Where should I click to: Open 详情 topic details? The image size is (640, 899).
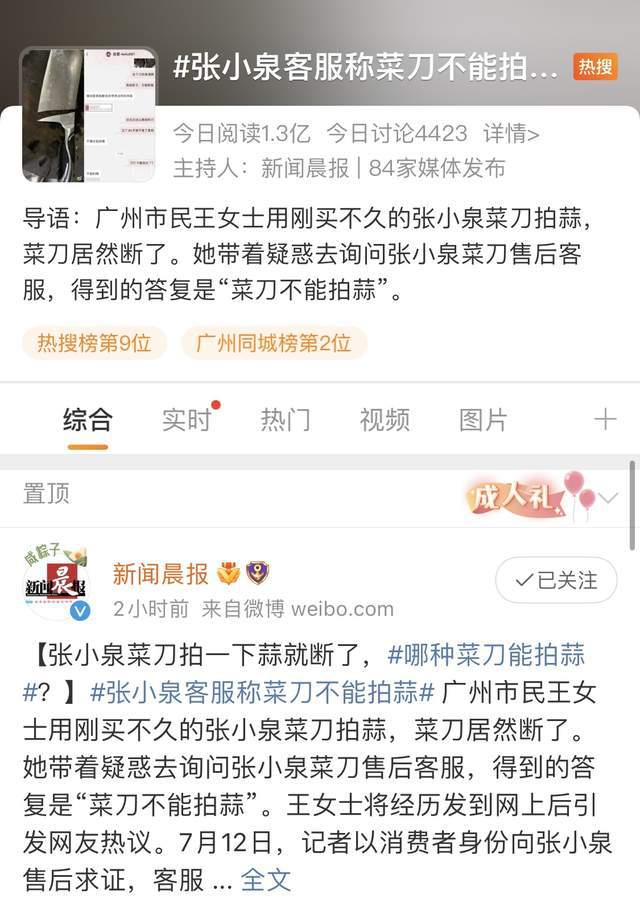tap(511, 133)
